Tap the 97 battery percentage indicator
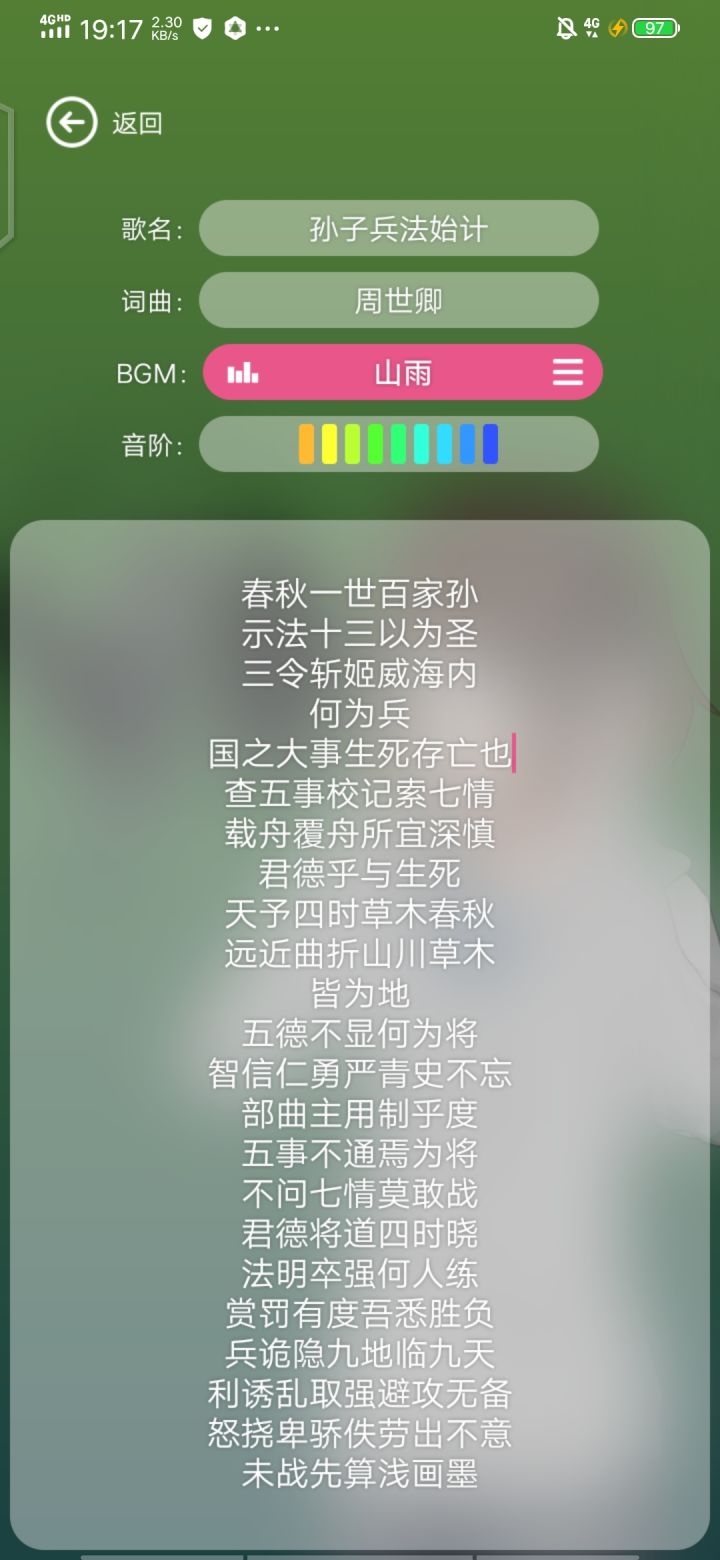The image size is (720, 1560). (x=652, y=30)
